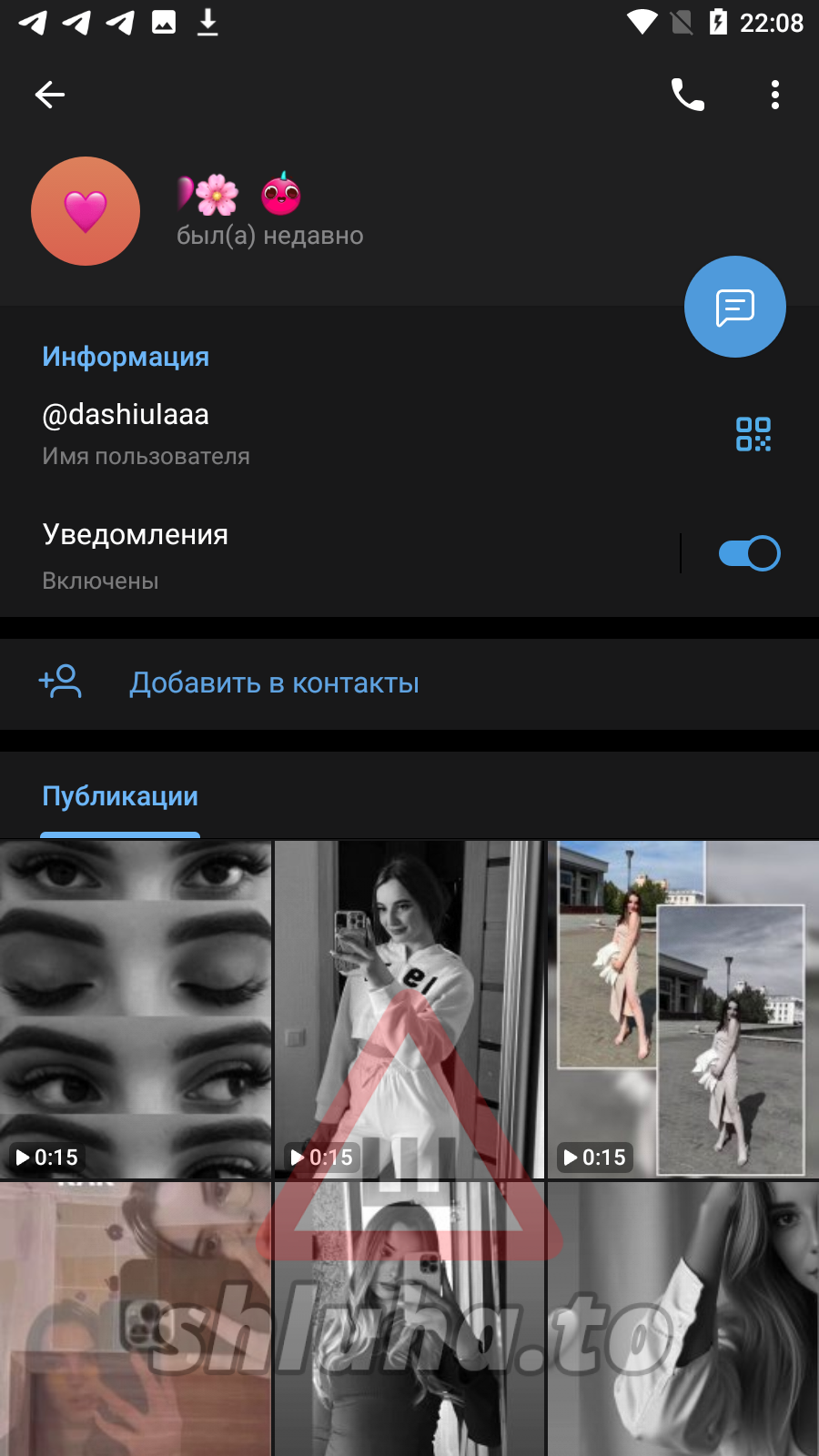Screen dimensions: 819x1456
Task: Tap the @dashiulaaa username row
Action: click(x=273, y=432)
